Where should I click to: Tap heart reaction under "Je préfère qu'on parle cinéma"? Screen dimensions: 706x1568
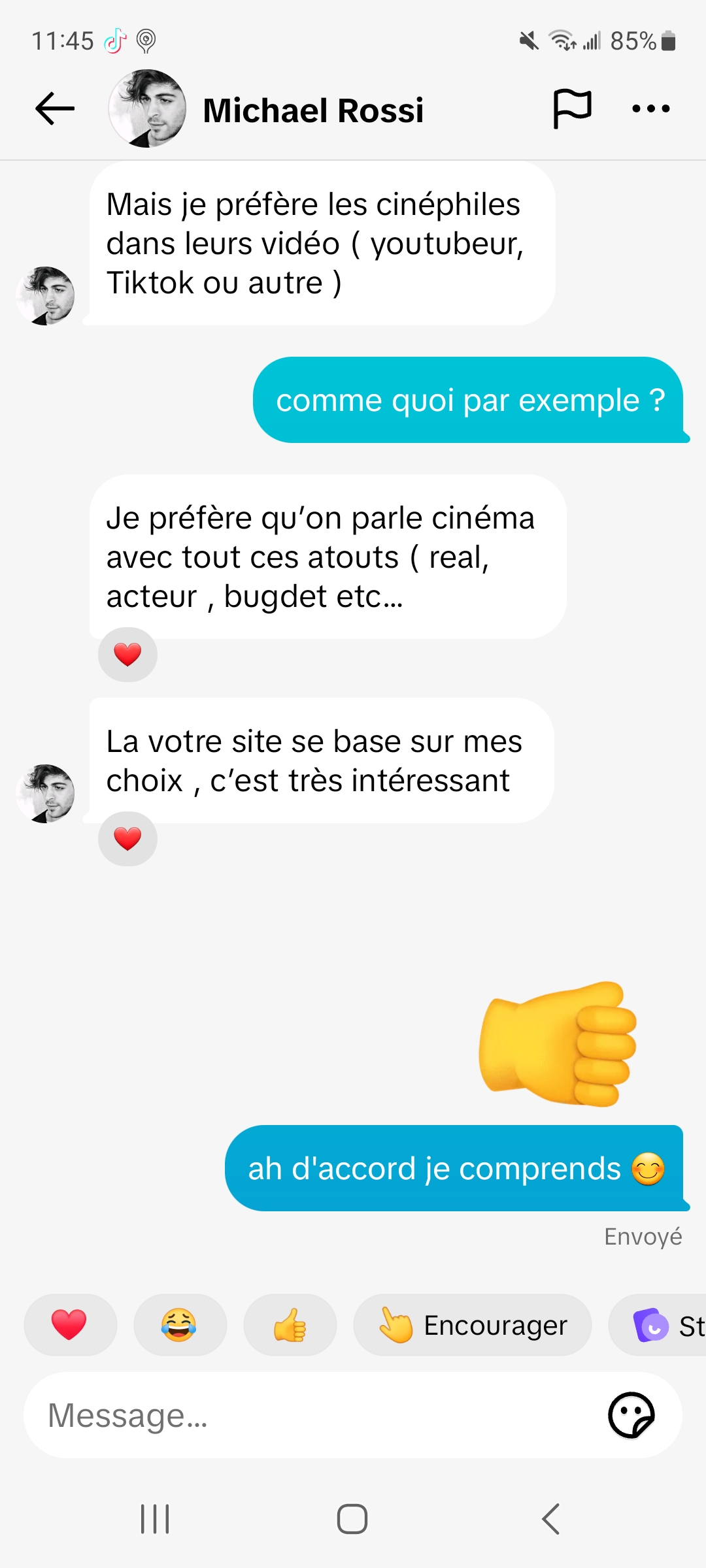pos(127,654)
